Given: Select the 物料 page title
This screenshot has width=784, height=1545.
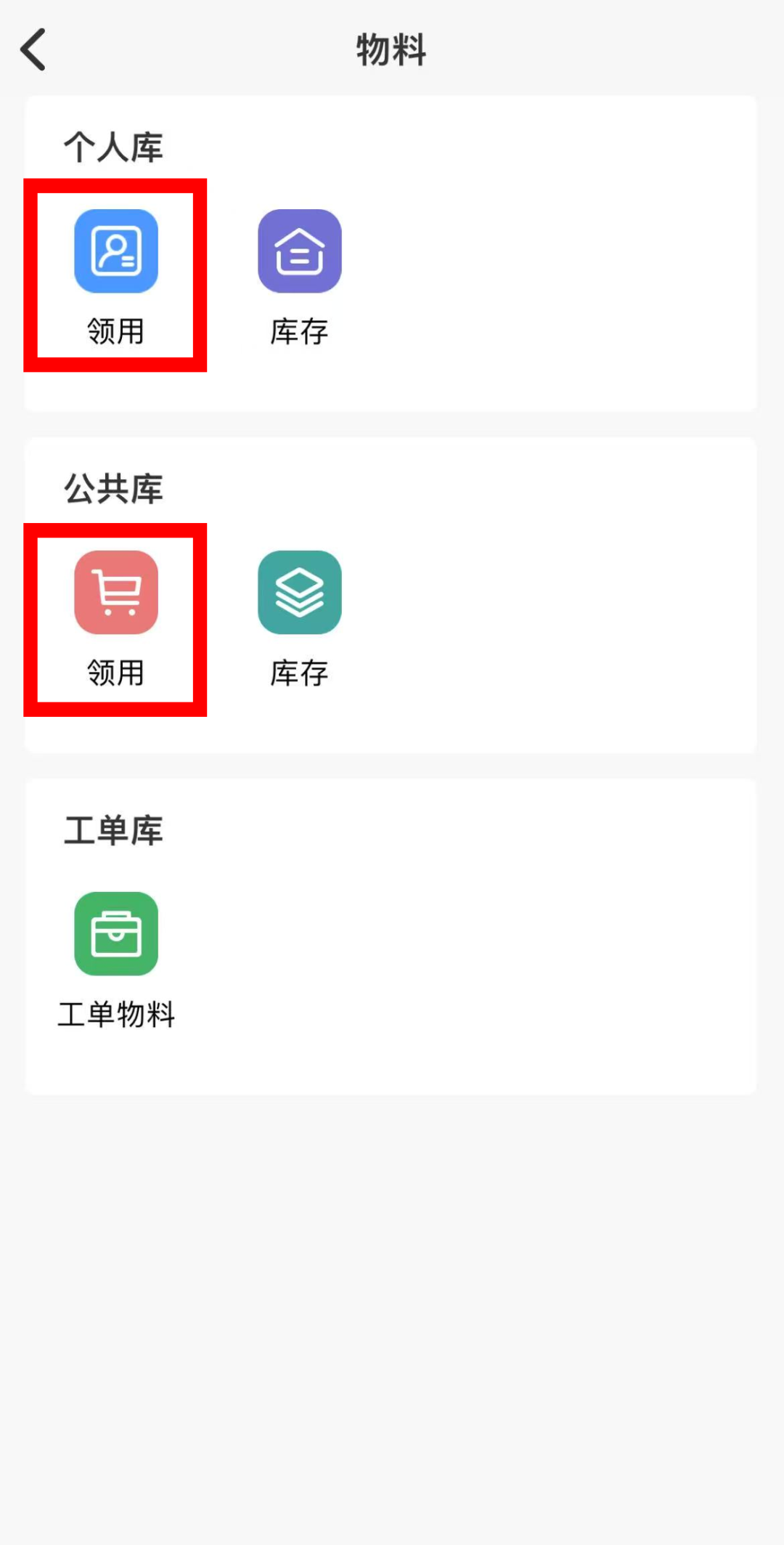Looking at the screenshot, I should 390,51.
